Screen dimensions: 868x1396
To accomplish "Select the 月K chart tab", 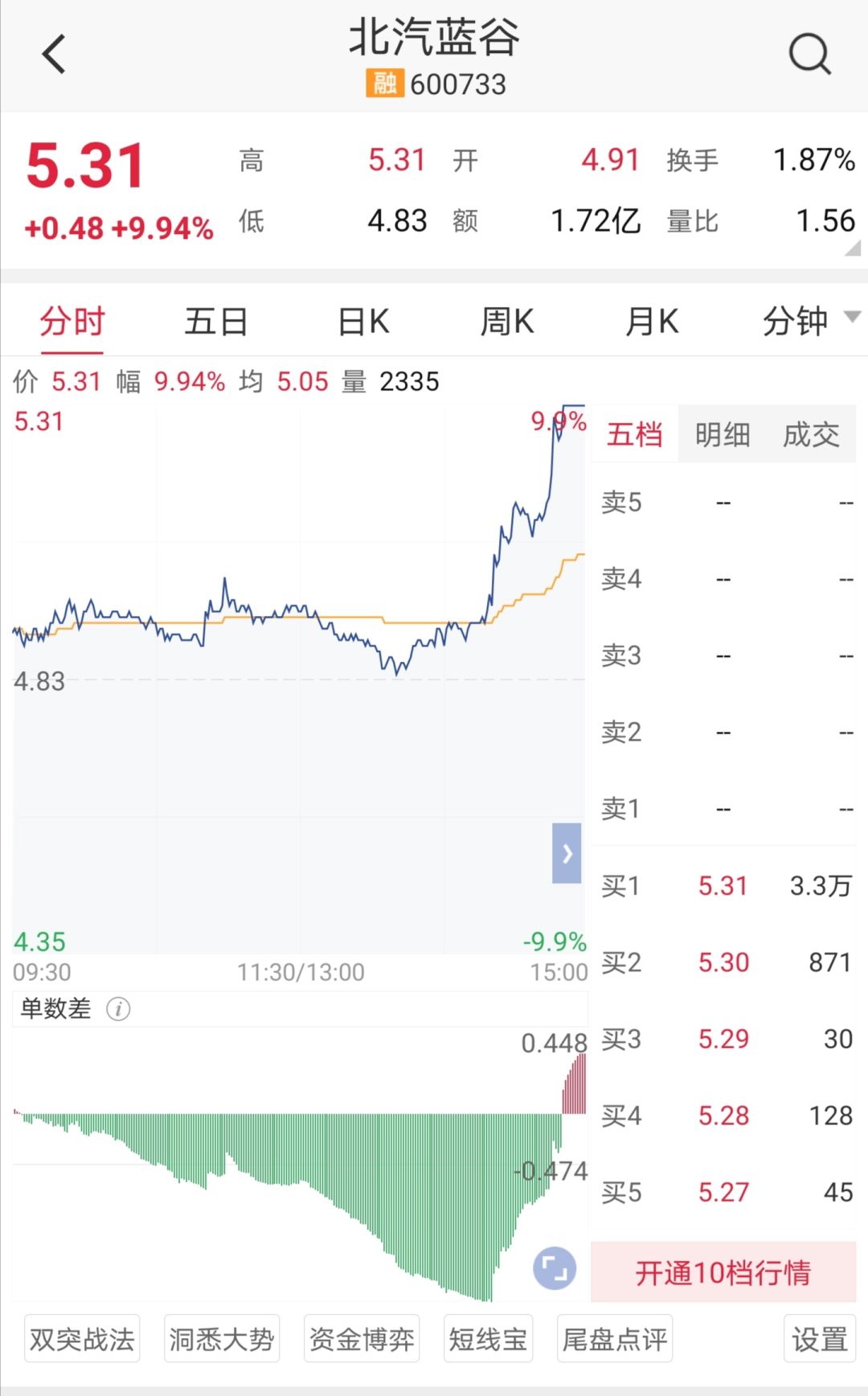I will pos(652,322).
